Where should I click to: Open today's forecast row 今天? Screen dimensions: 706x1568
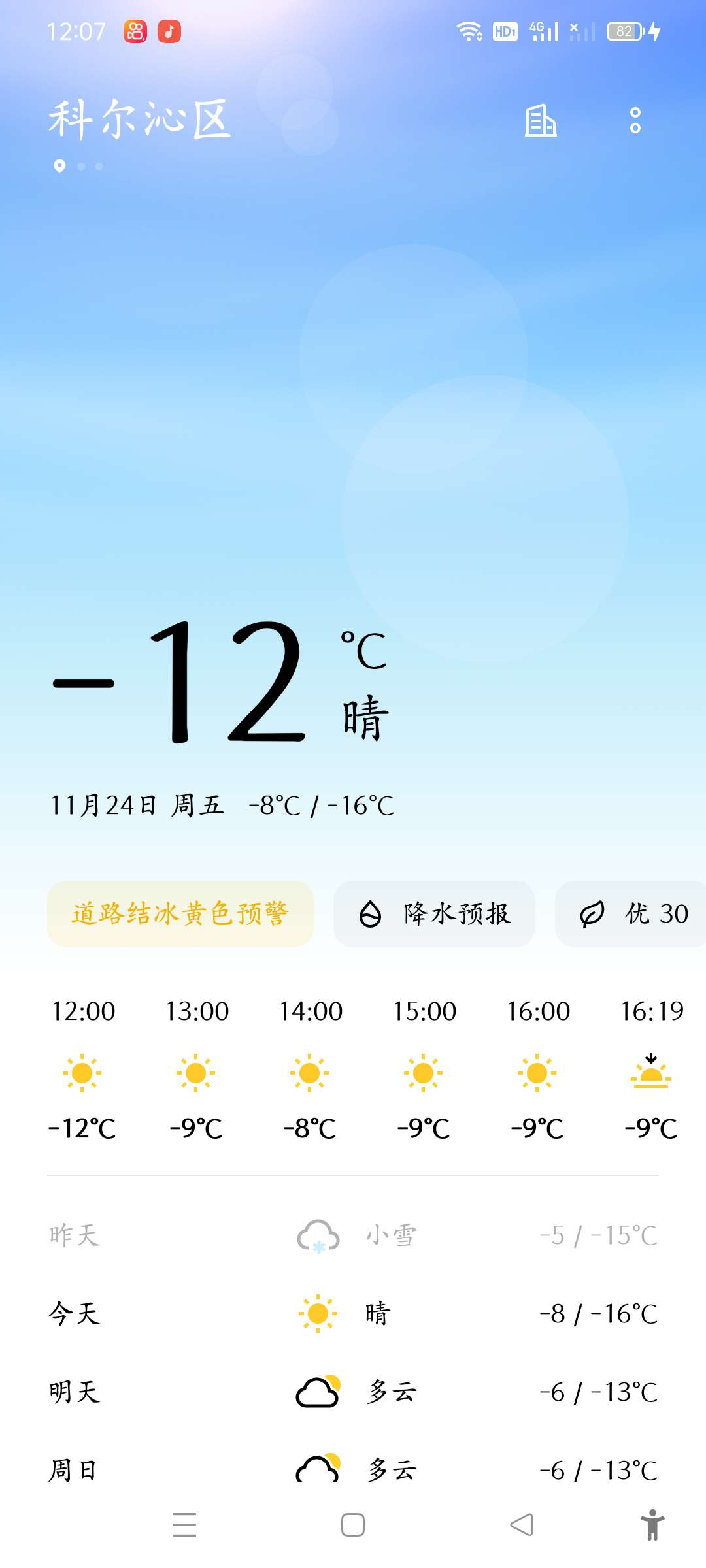(x=353, y=1313)
